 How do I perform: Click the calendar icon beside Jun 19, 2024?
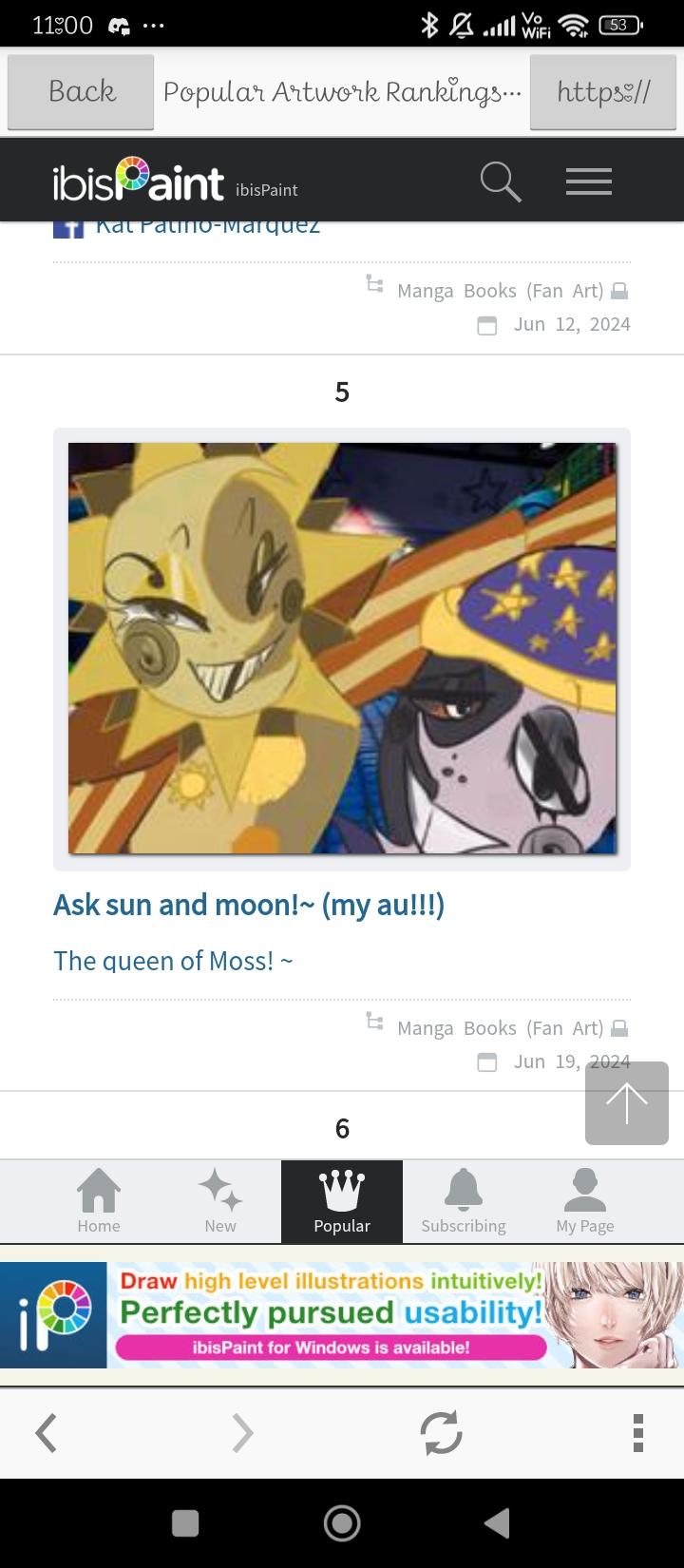coord(486,1062)
